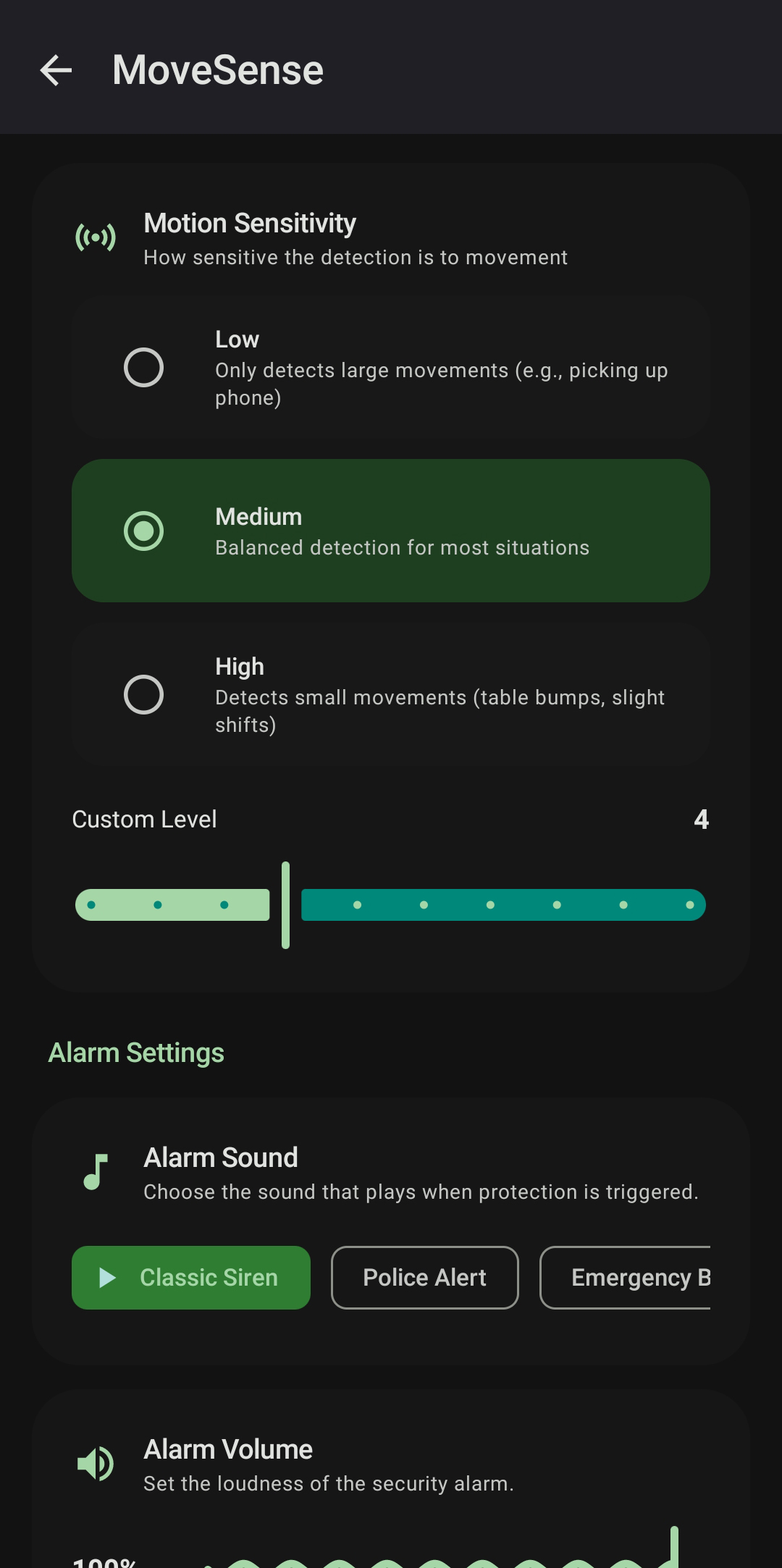Tap the High option card

391,693
